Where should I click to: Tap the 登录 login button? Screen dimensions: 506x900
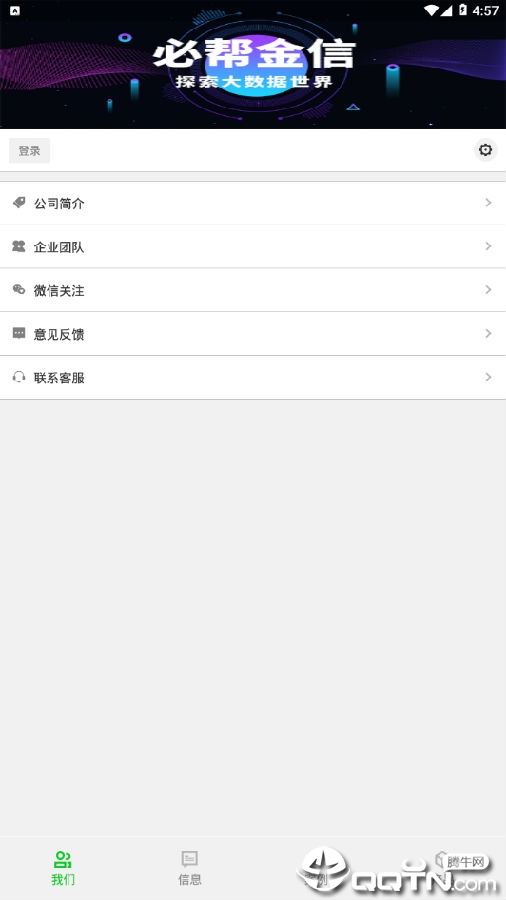29,150
